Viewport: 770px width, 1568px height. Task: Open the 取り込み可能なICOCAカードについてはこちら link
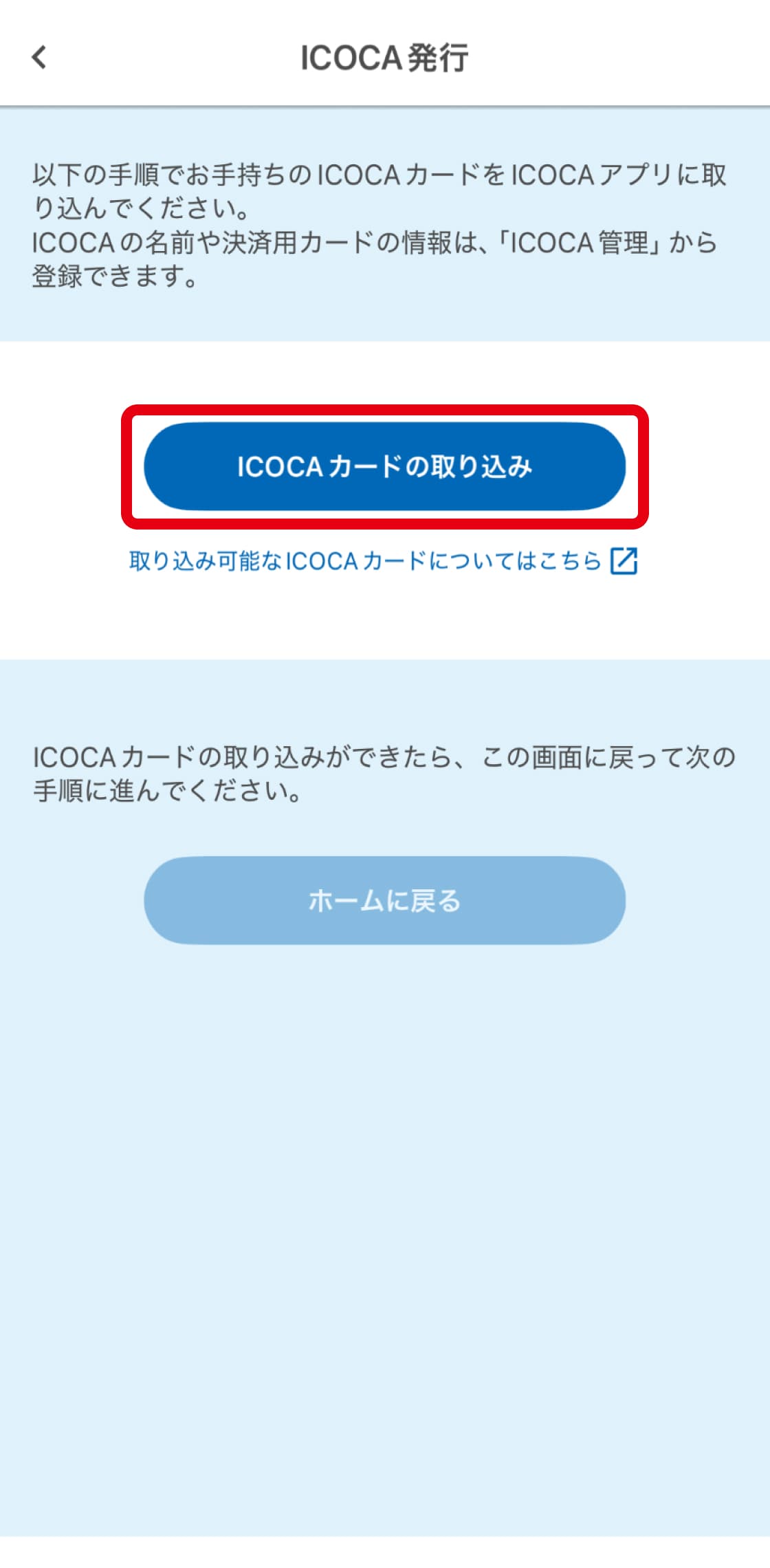[382, 561]
